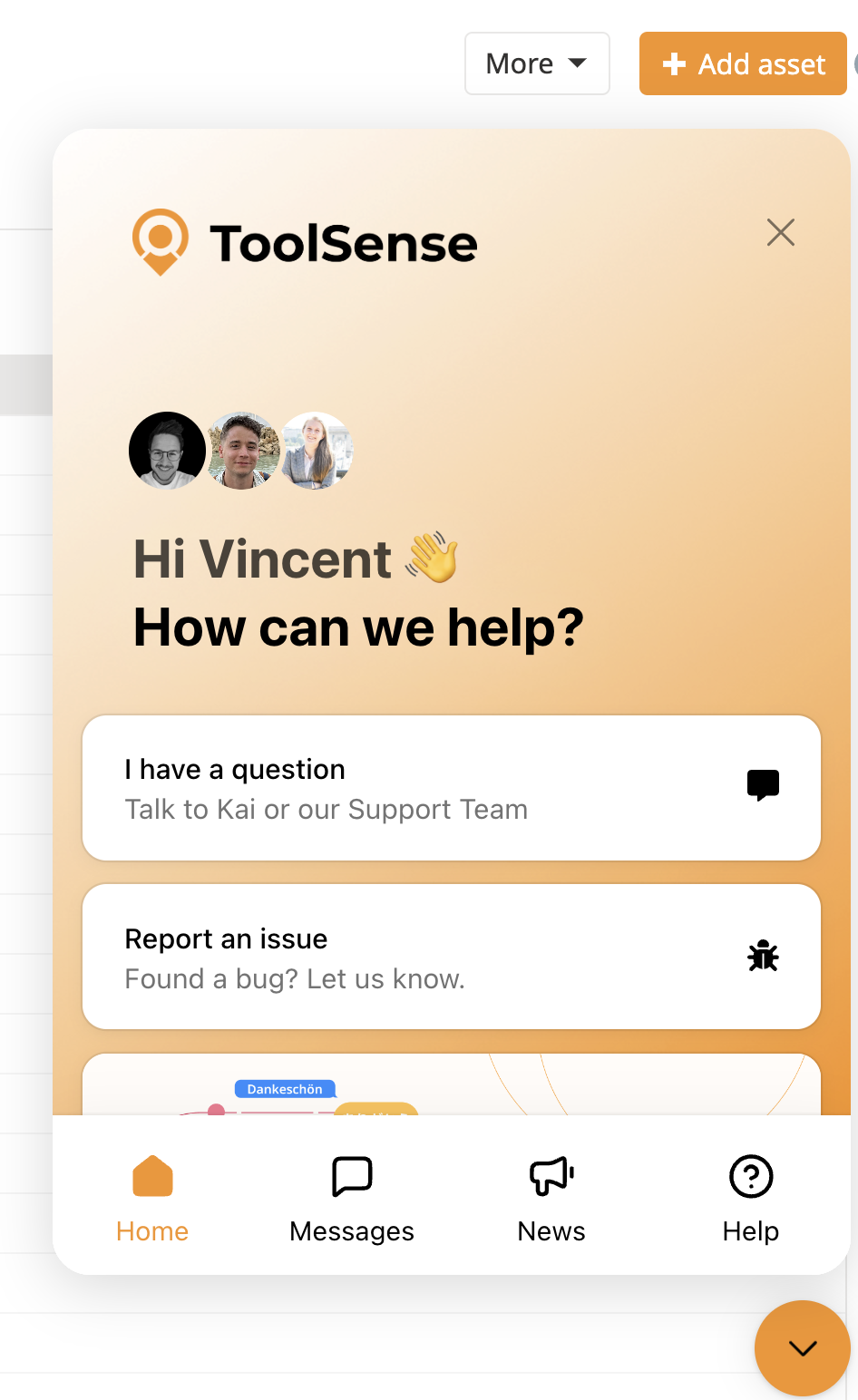Open the I have a question card
Screen dimensions: 858x1400
[452, 788]
